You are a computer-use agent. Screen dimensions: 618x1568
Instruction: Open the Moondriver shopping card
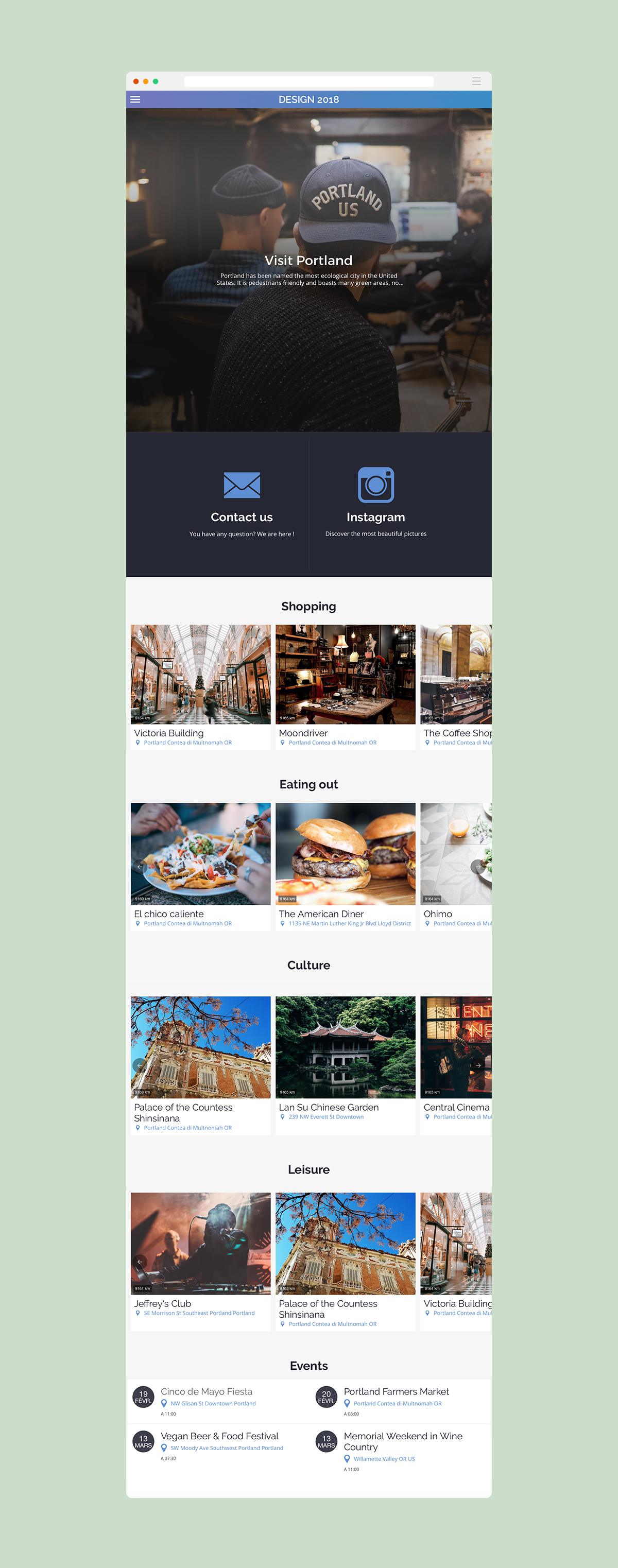click(x=345, y=686)
